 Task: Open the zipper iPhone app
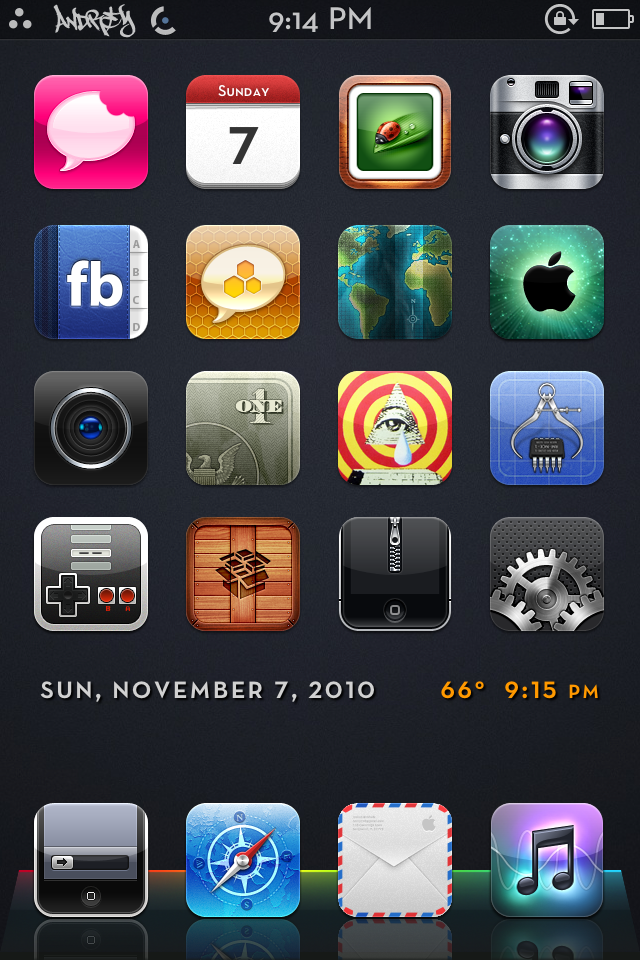click(395, 574)
